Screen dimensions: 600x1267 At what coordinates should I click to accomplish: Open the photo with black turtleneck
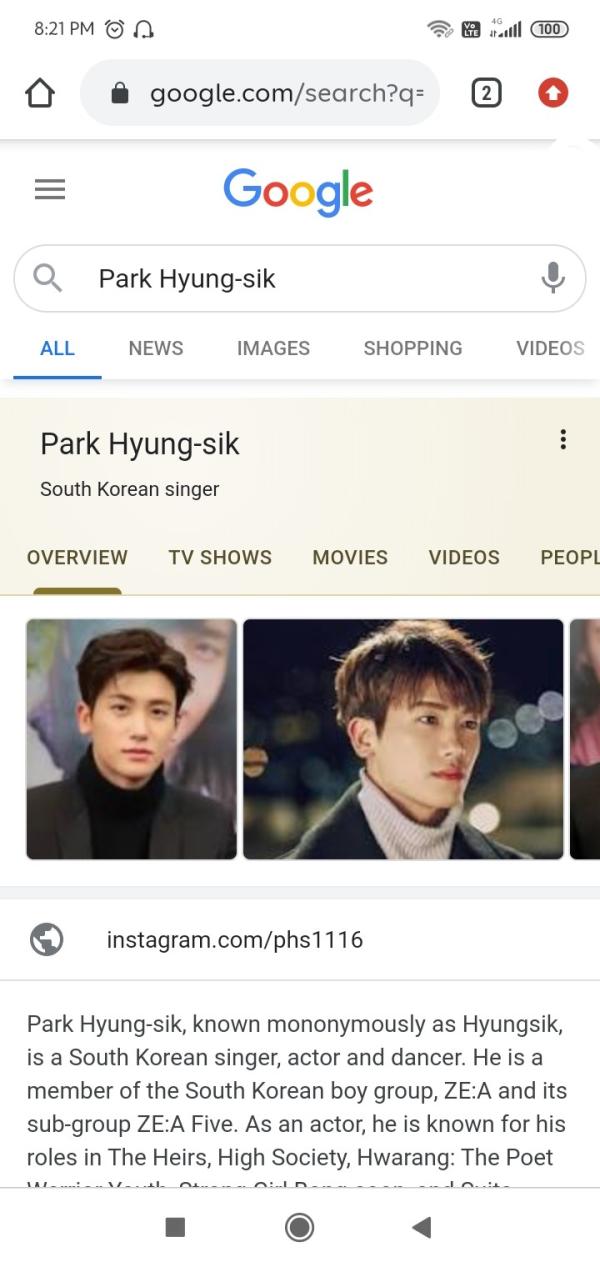[x=131, y=739]
